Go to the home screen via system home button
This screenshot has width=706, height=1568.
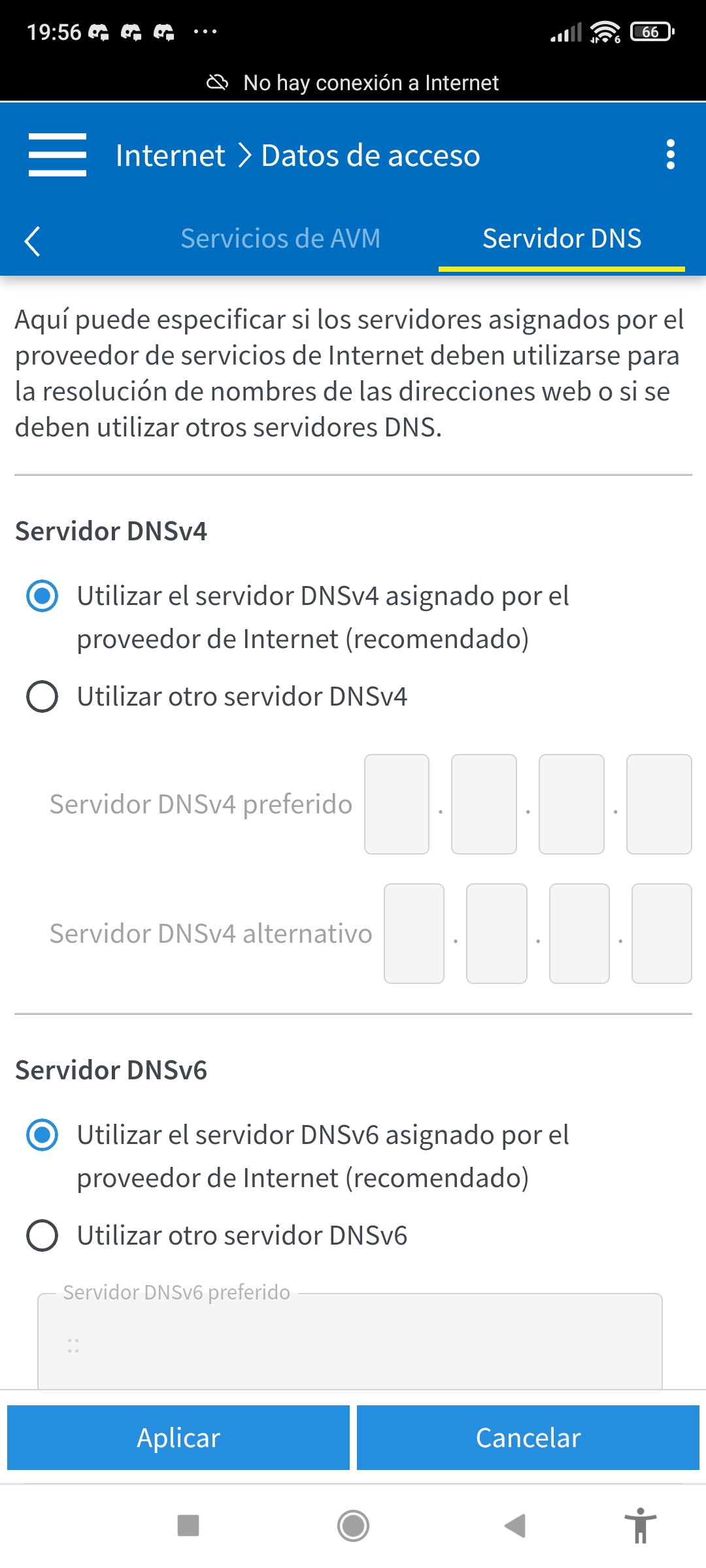tap(353, 1526)
